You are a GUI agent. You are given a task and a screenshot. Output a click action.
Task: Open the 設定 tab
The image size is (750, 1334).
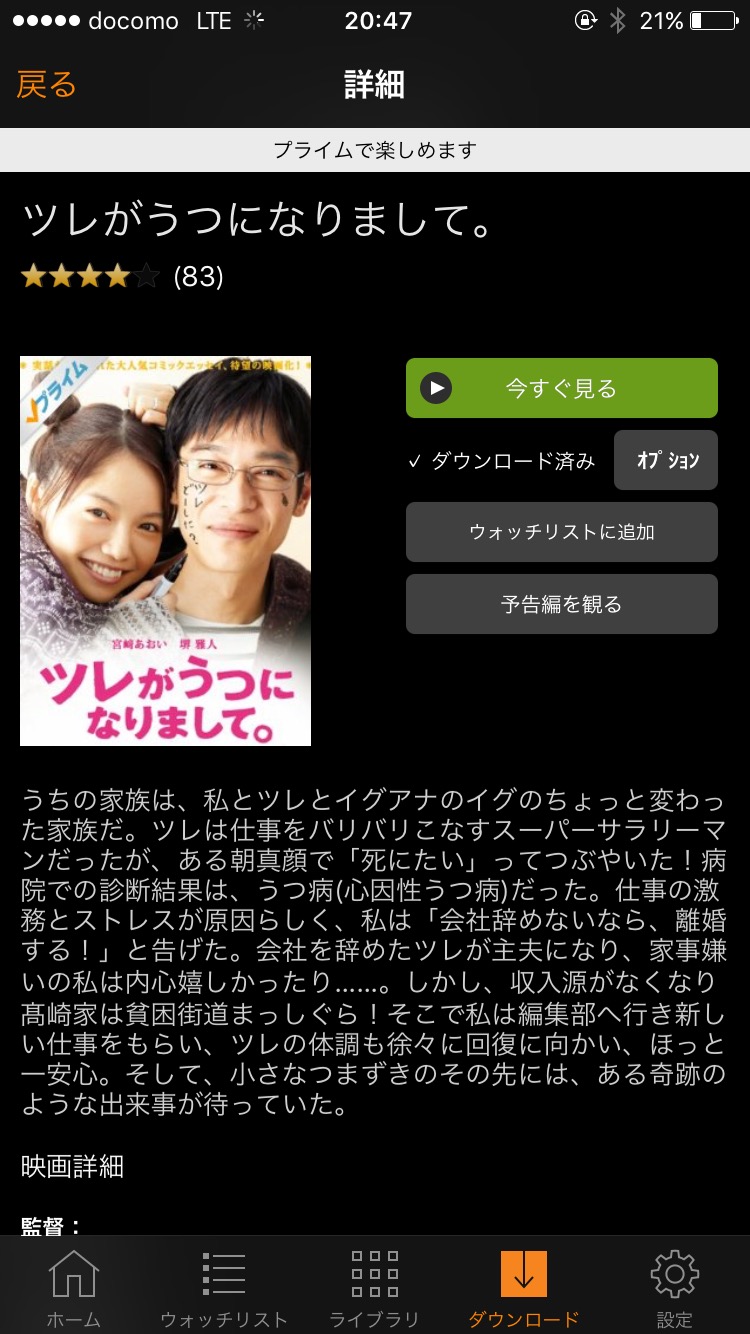point(675,1288)
